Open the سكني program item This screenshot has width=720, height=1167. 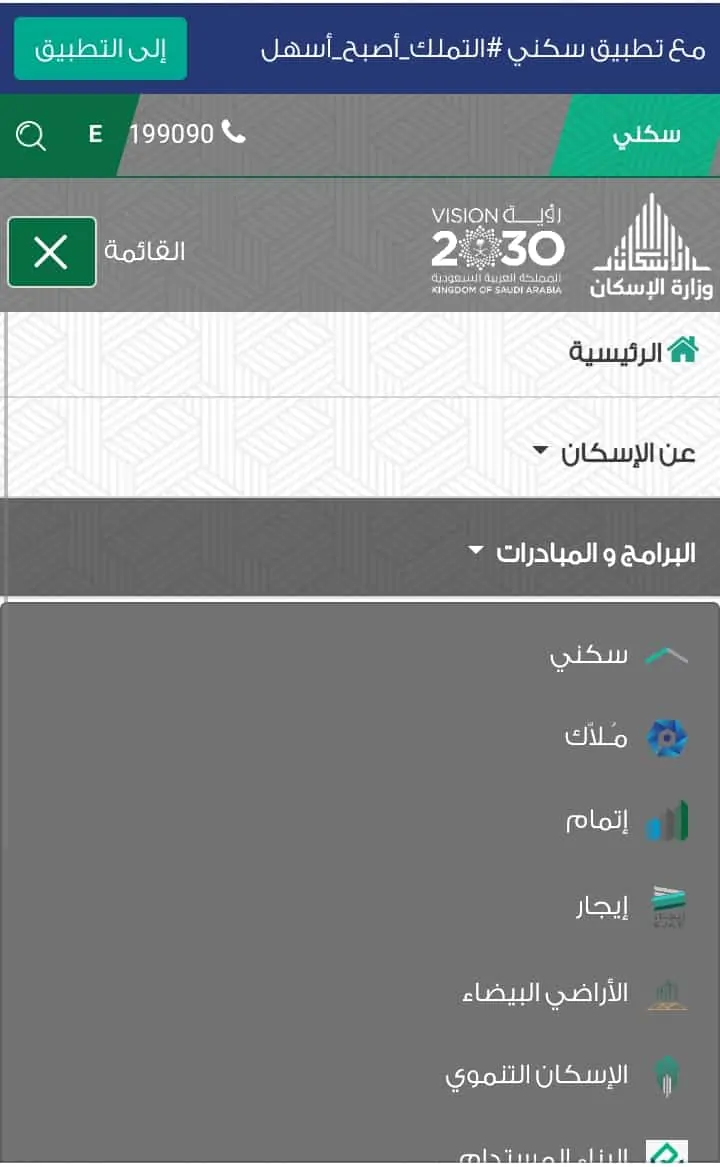tap(618, 655)
